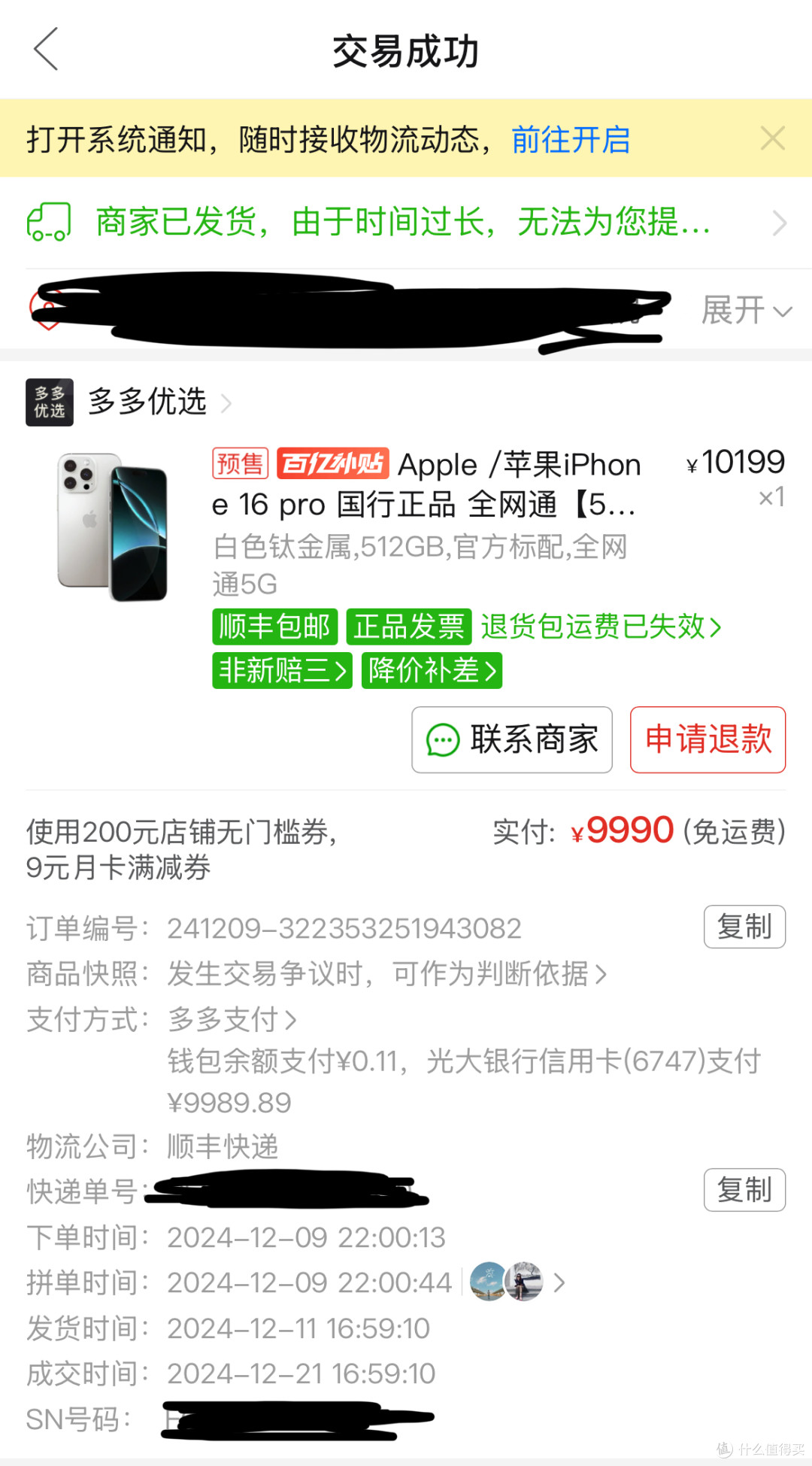Copy the express tracking number
The width and height of the screenshot is (812, 1466).
pyautogui.click(x=744, y=1190)
